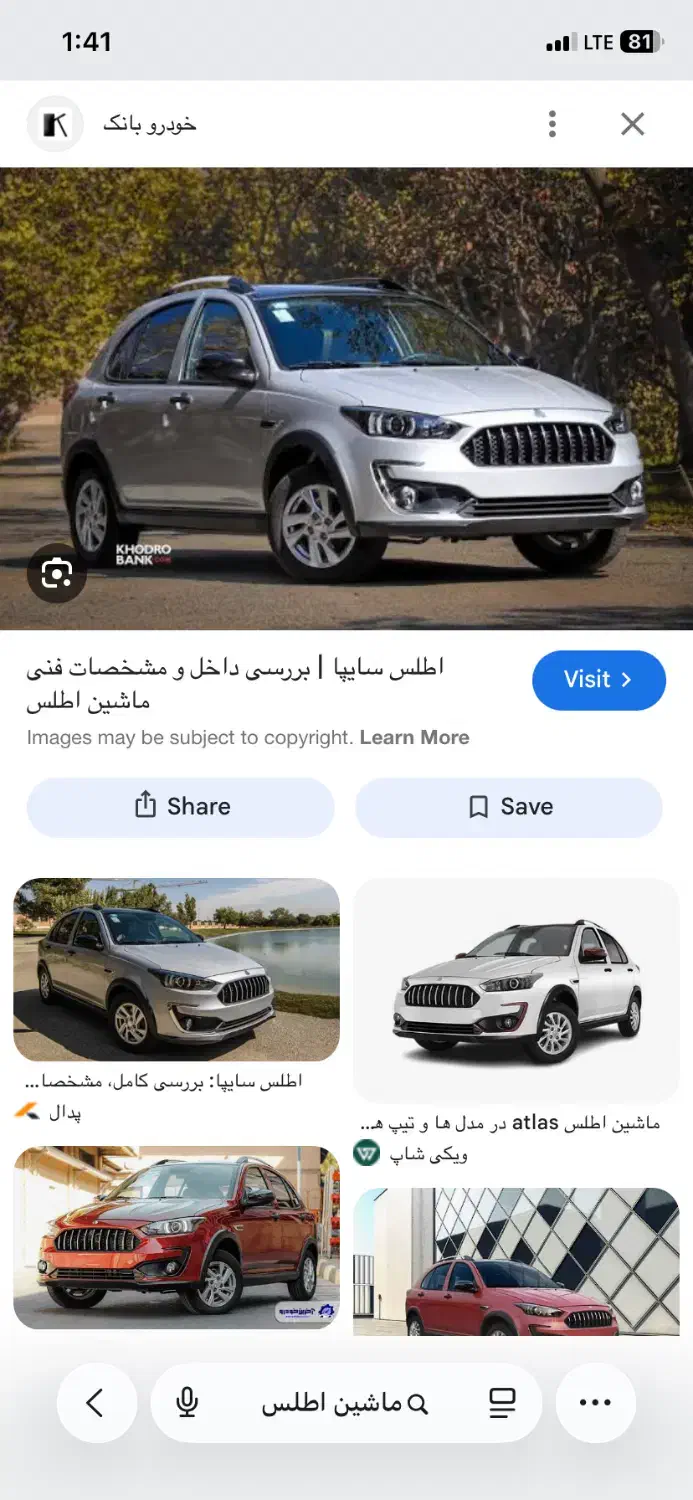Open the خودرو بانک source header
The height and width of the screenshot is (1500, 693).
click(x=150, y=124)
